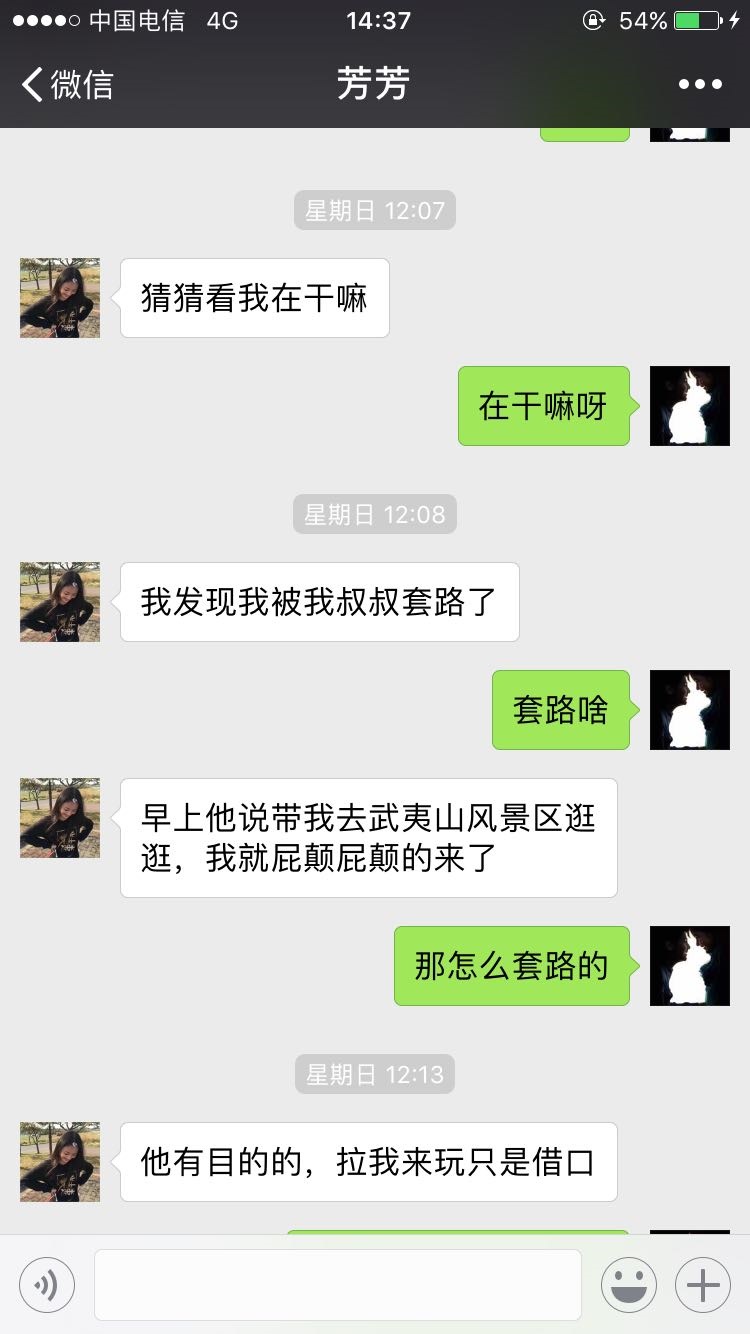Switch to voice message input
Viewport: 750px width, 1334px height.
[47, 1285]
